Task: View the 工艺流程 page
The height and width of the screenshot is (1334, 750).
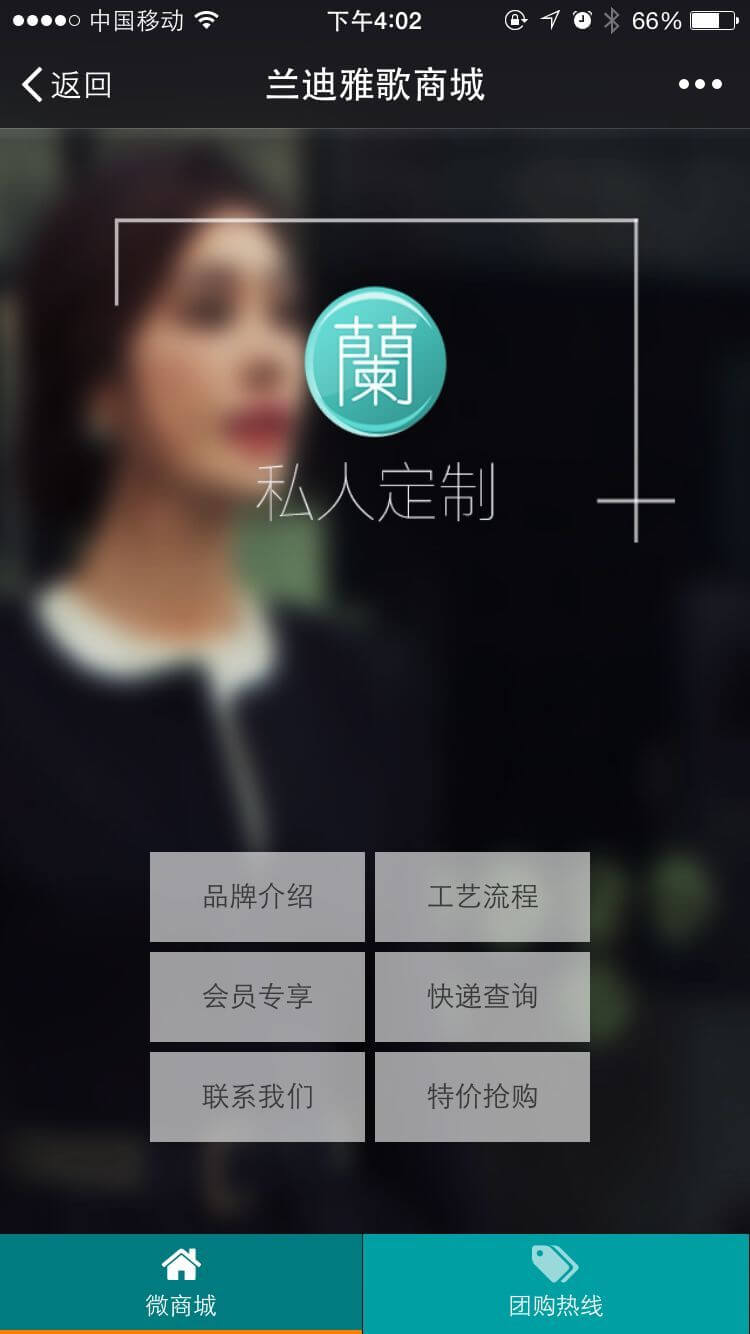Action: click(482, 897)
